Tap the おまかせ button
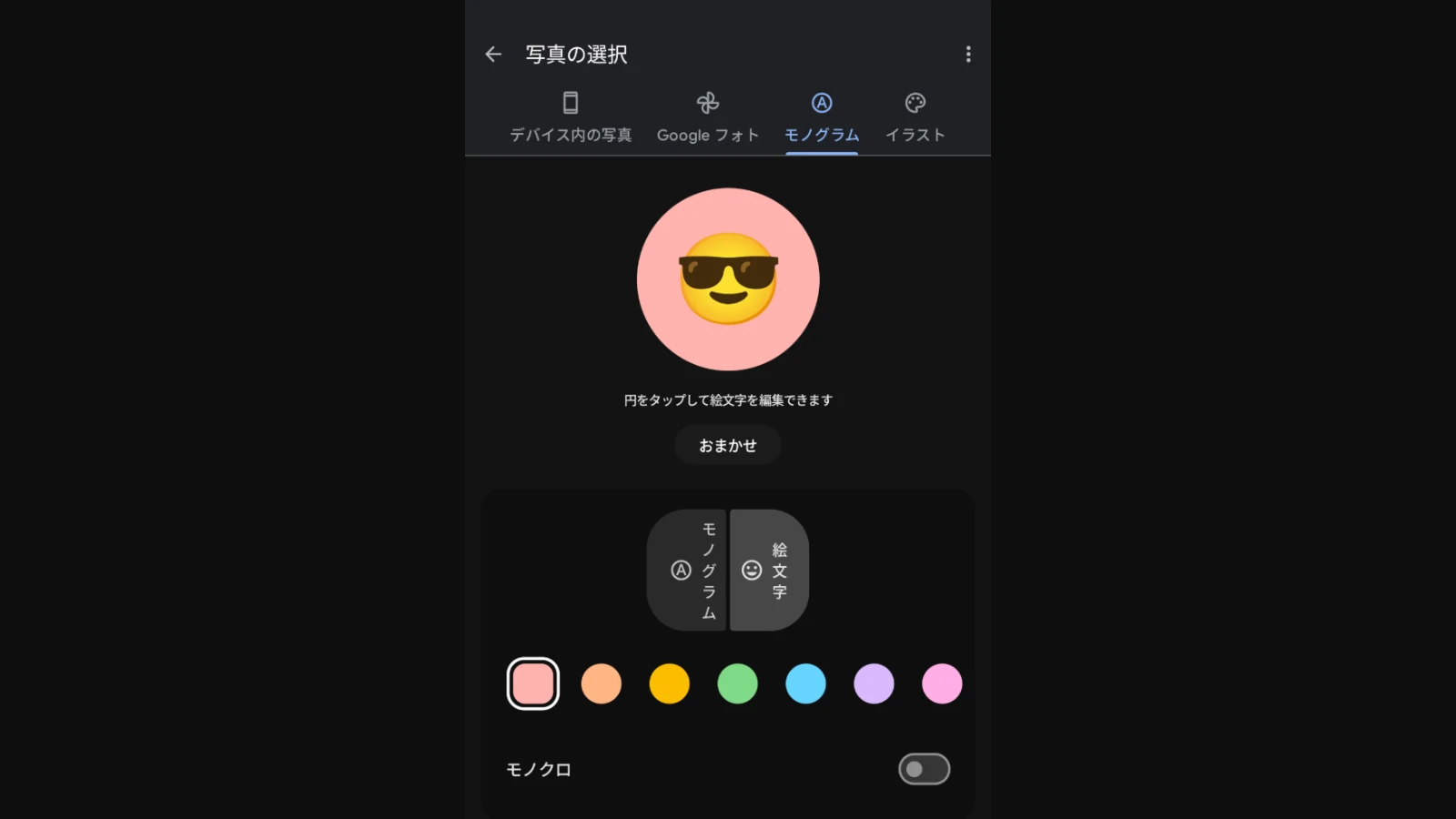Image resolution: width=1456 pixels, height=819 pixels. click(x=728, y=446)
